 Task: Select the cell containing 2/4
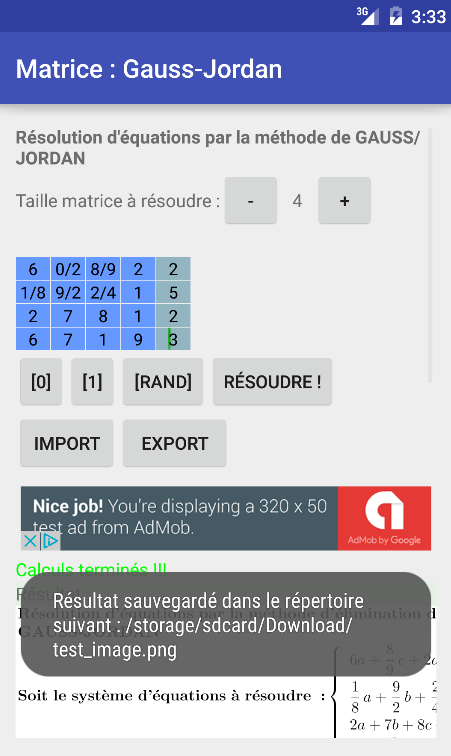103,293
